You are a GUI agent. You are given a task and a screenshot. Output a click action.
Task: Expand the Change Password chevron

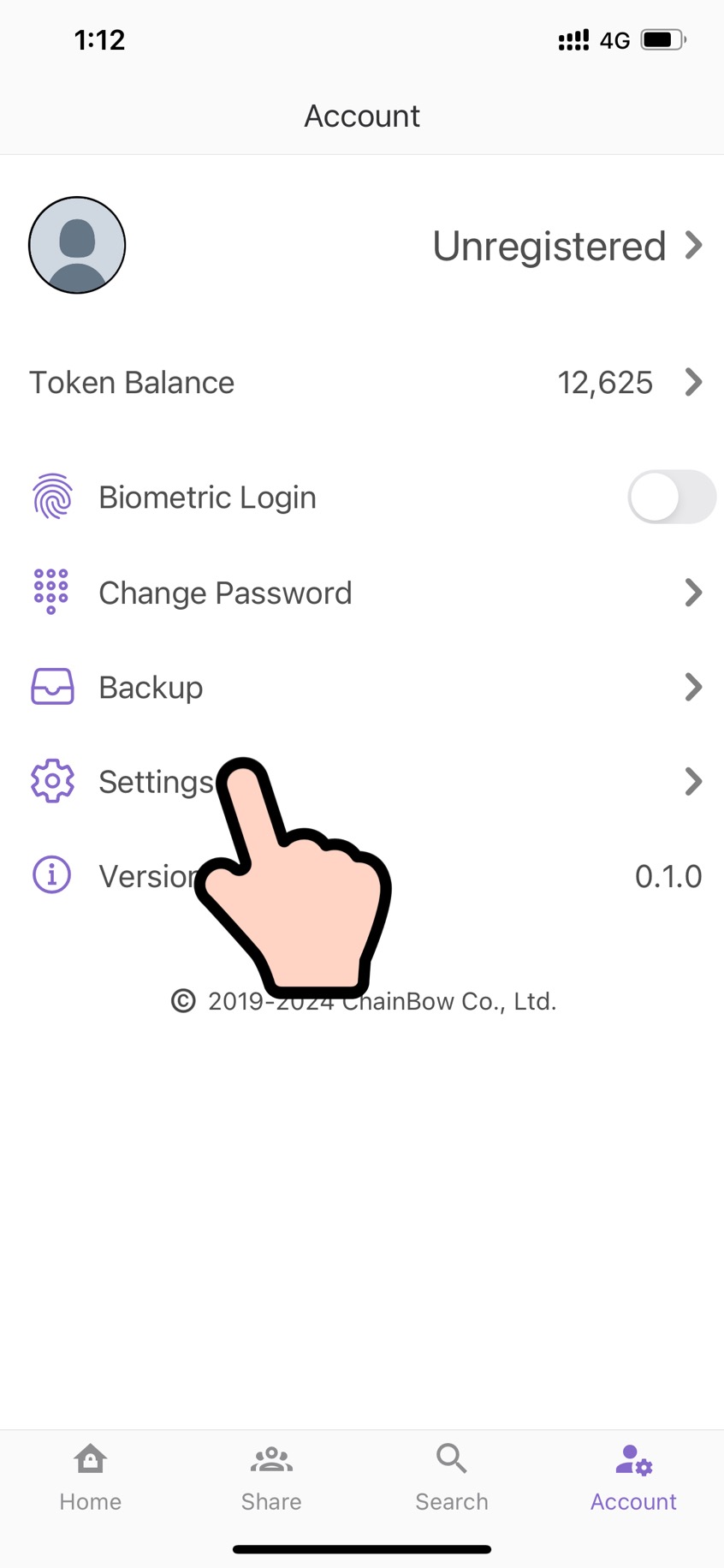tap(695, 593)
